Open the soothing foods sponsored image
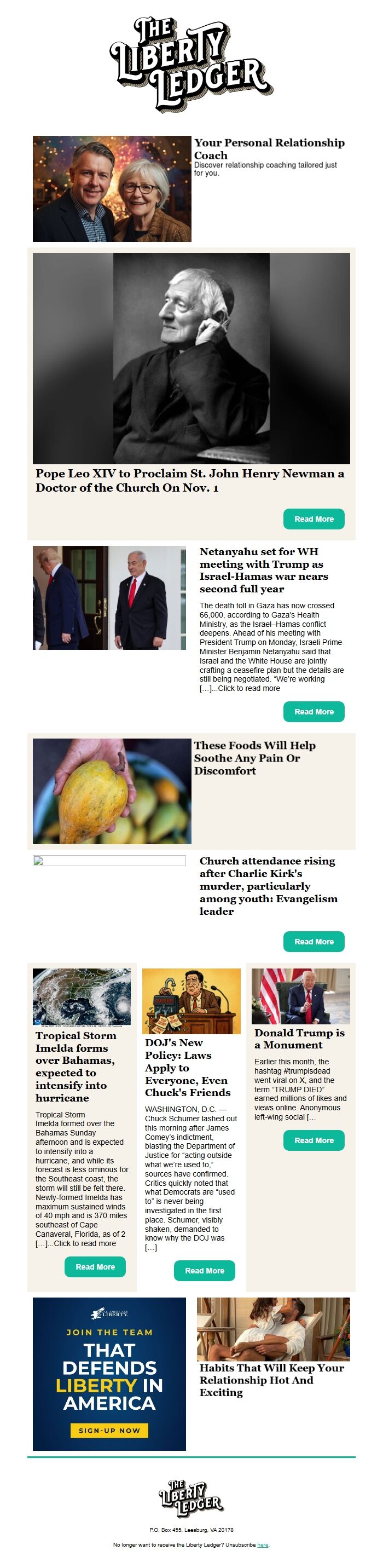The image size is (383, 1568). [x=112, y=791]
